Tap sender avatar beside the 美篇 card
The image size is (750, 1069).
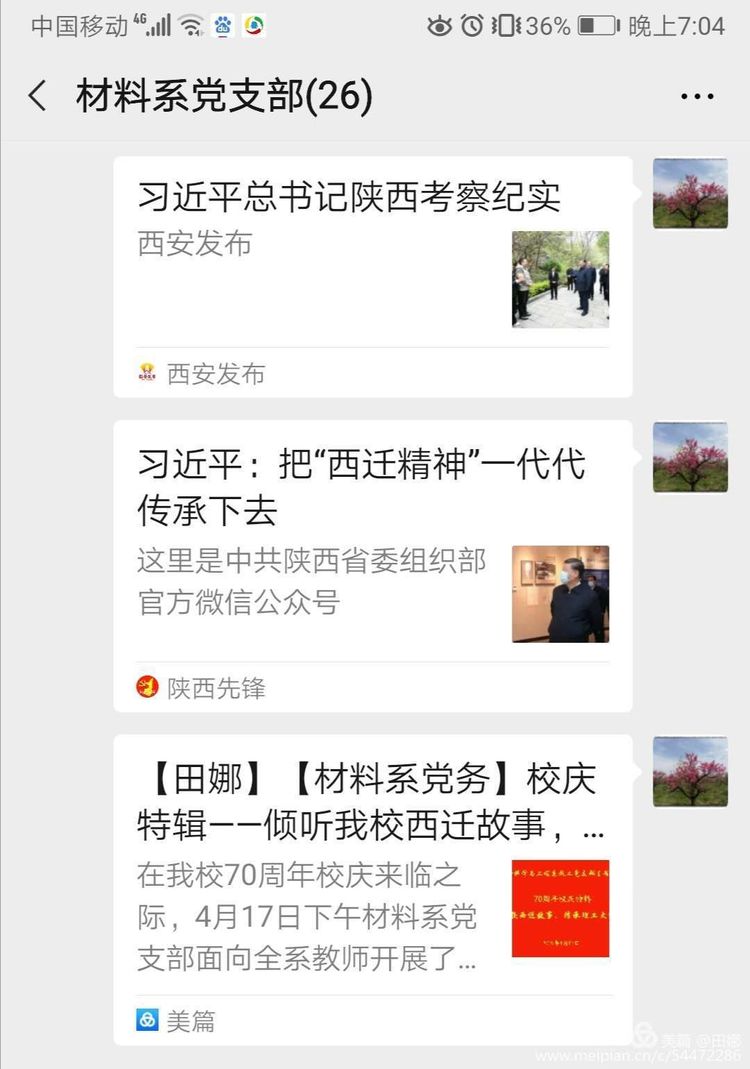[x=690, y=771]
